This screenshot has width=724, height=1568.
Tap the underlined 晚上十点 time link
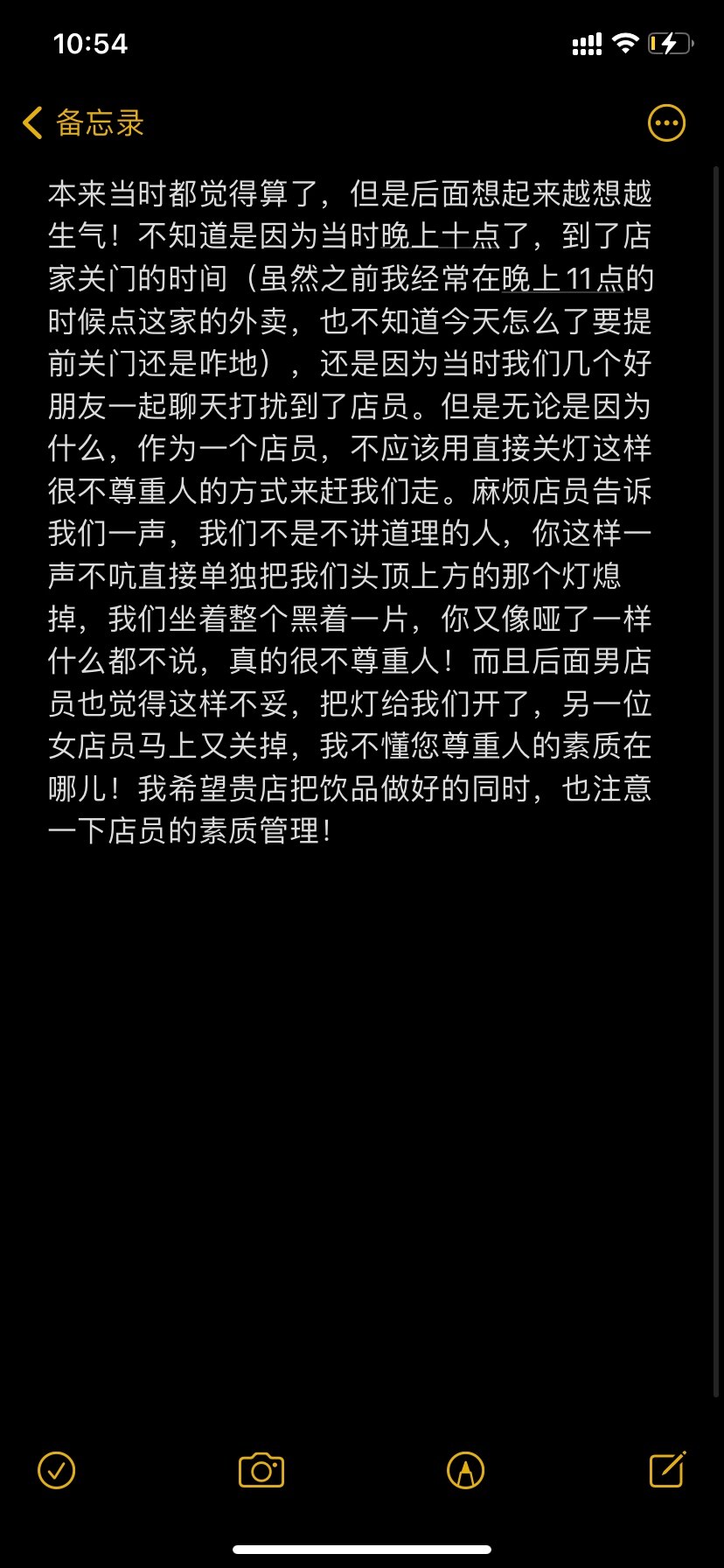[441, 236]
